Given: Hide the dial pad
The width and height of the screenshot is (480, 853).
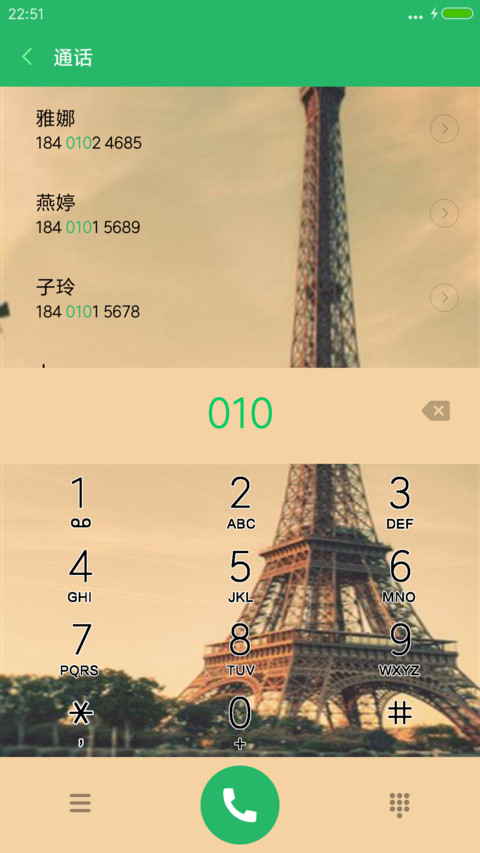Looking at the screenshot, I should pos(399,805).
